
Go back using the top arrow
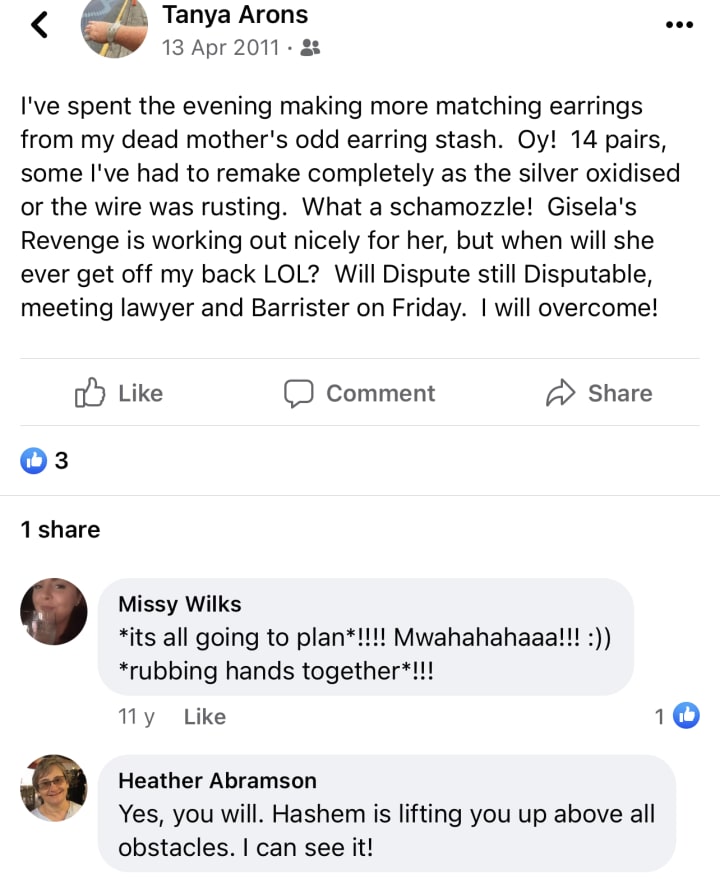(40, 26)
